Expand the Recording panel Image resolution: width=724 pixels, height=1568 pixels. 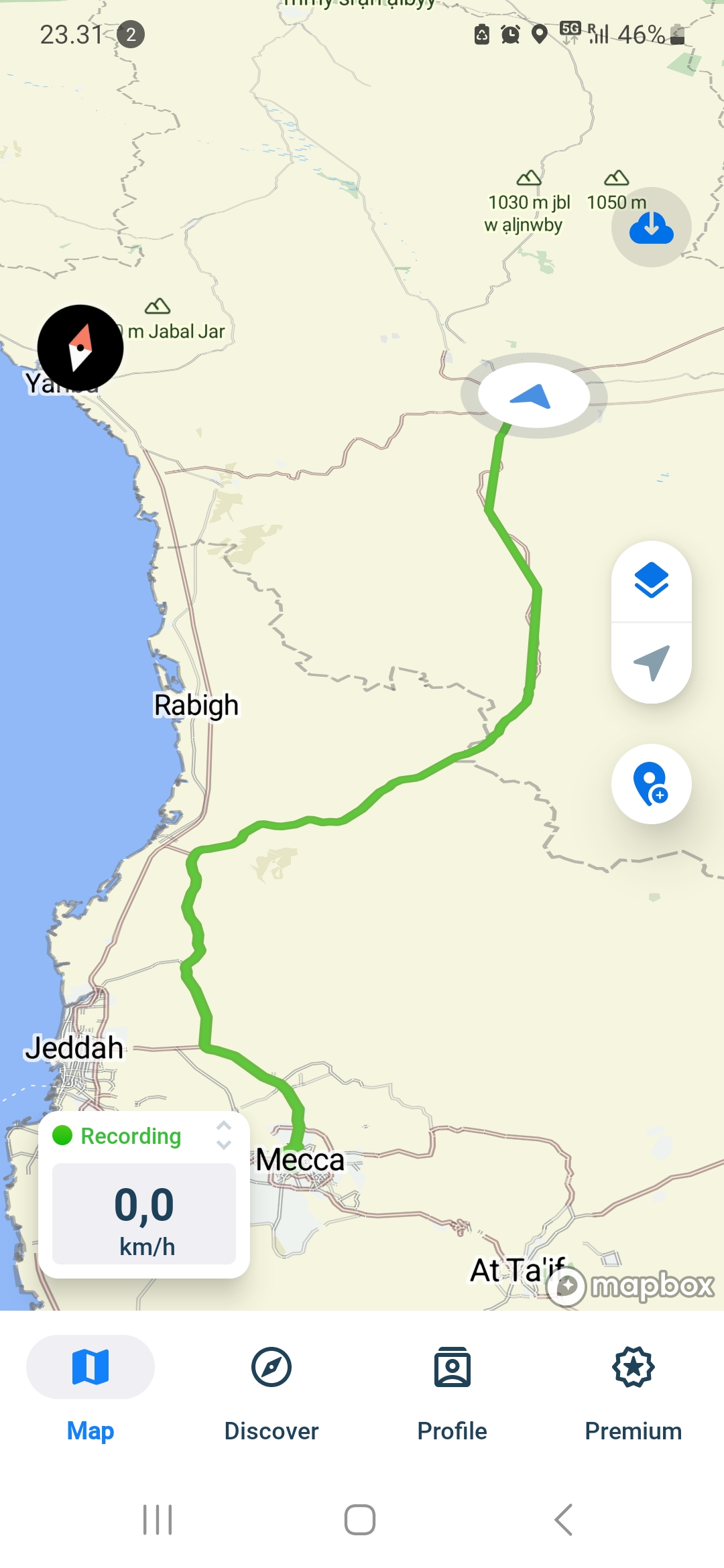pyautogui.click(x=224, y=1135)
